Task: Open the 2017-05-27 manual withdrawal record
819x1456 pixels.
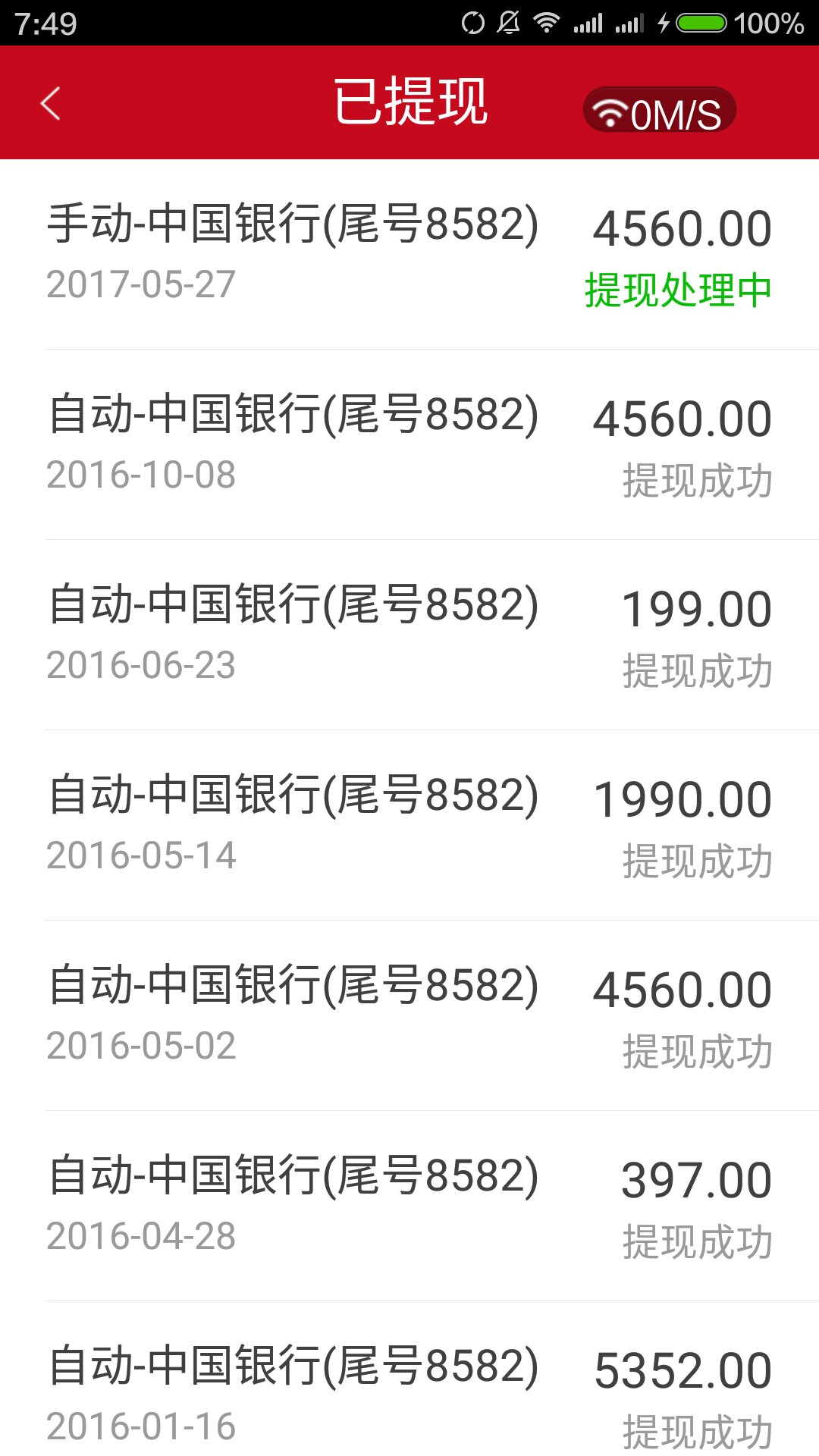Action: coord(409,254)
